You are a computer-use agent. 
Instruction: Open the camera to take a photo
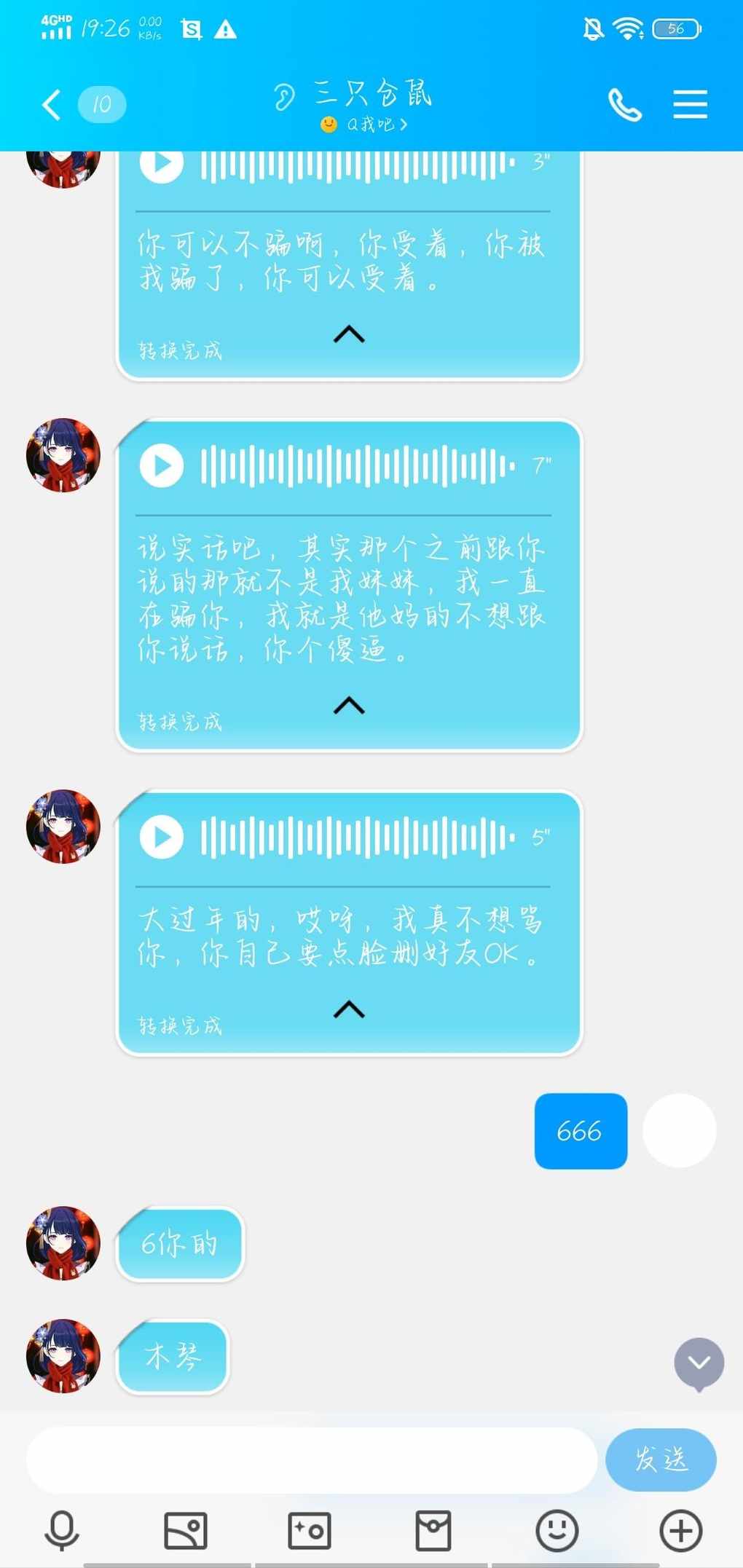coord(310,1530)
